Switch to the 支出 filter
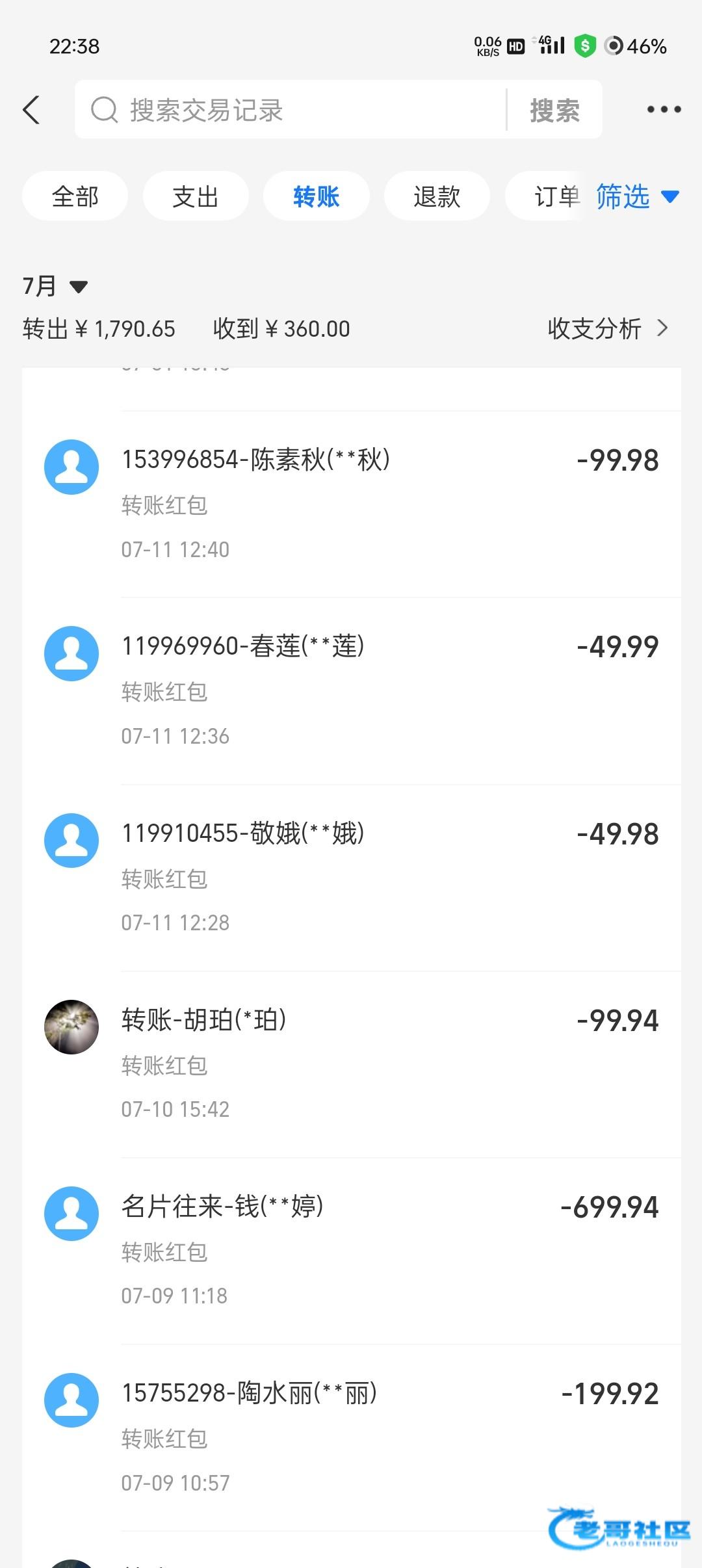Image resolution: width=702 pixels, height=1568 pixels. click(x=195, y=196)
